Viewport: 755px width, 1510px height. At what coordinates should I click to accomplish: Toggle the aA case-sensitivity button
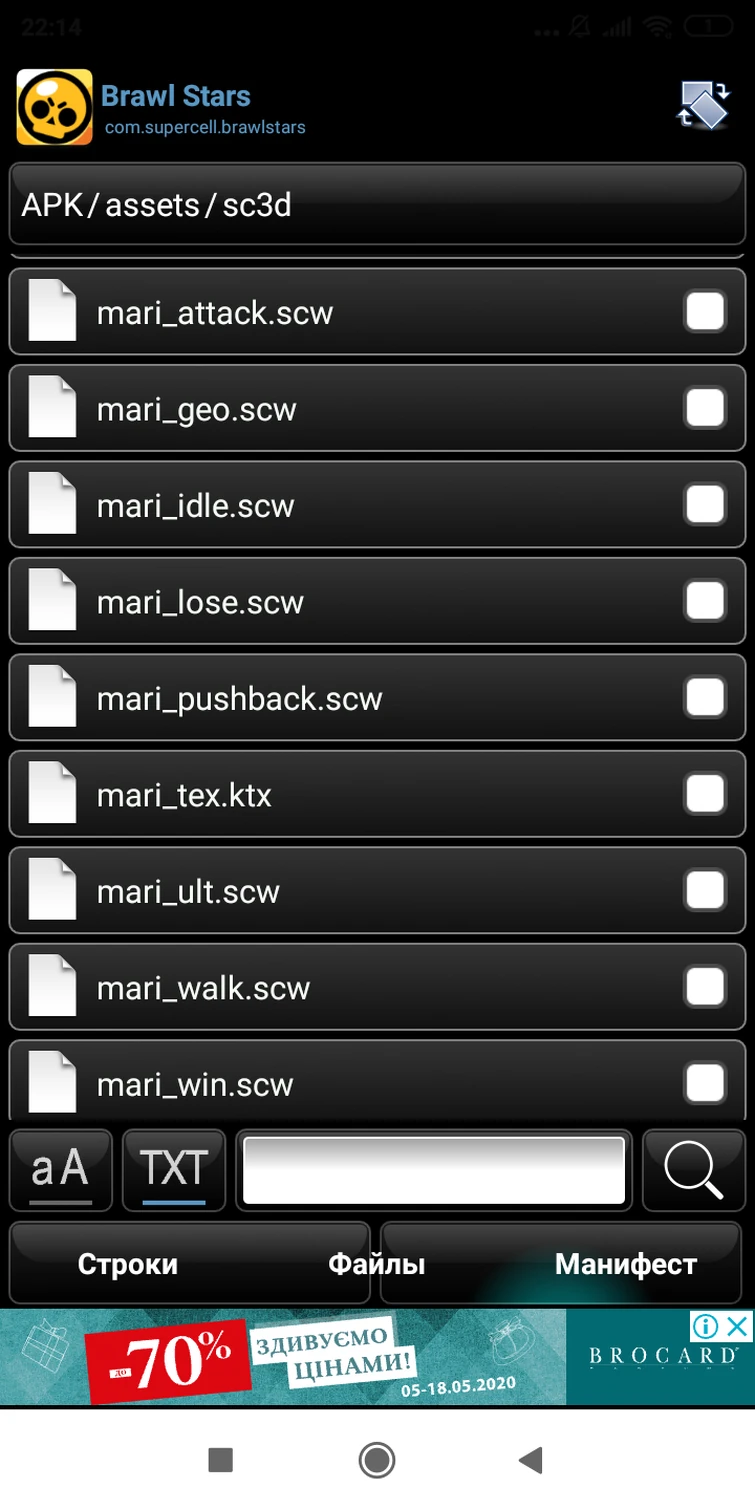(x=60, y=1169)
